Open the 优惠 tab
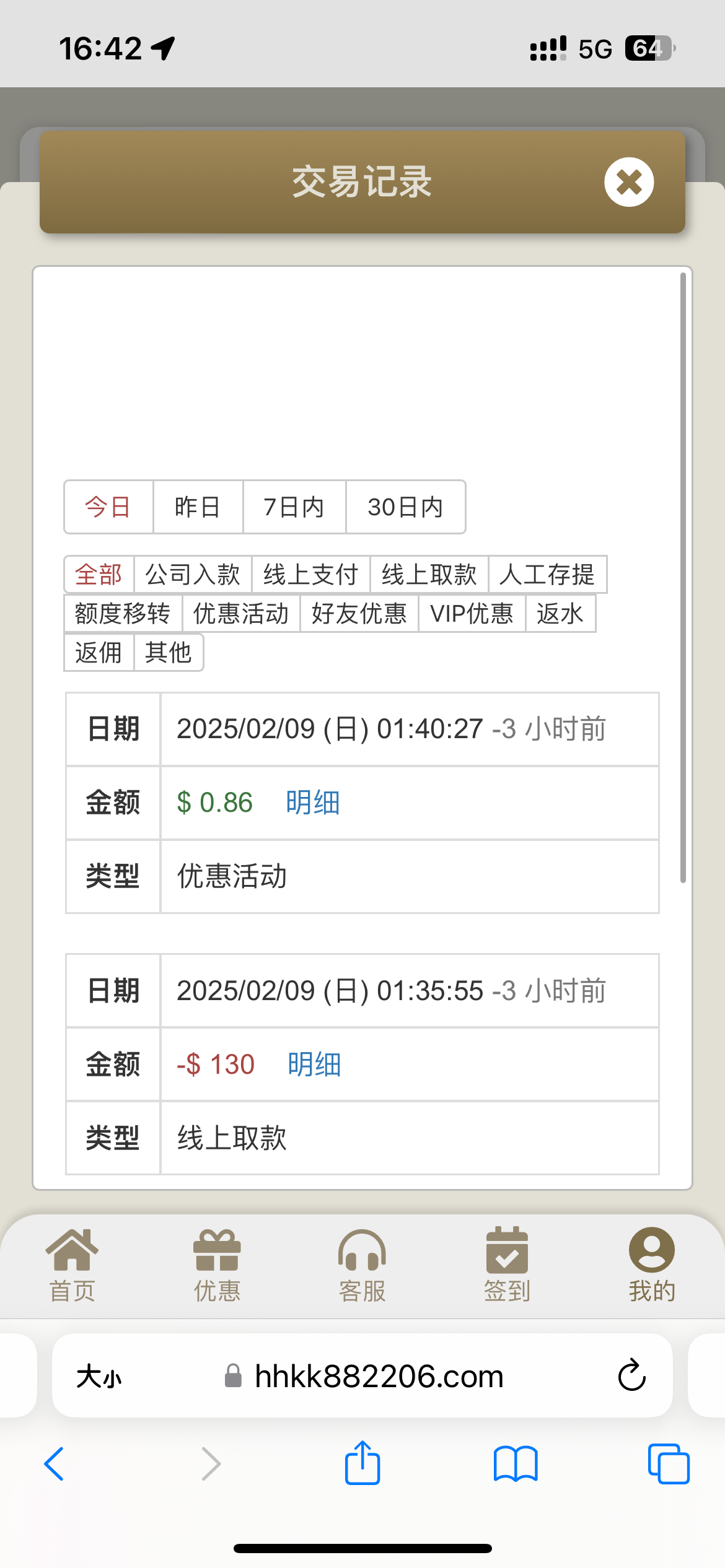The width and height of the screenshot is (725, 1568). point(217,1266)
